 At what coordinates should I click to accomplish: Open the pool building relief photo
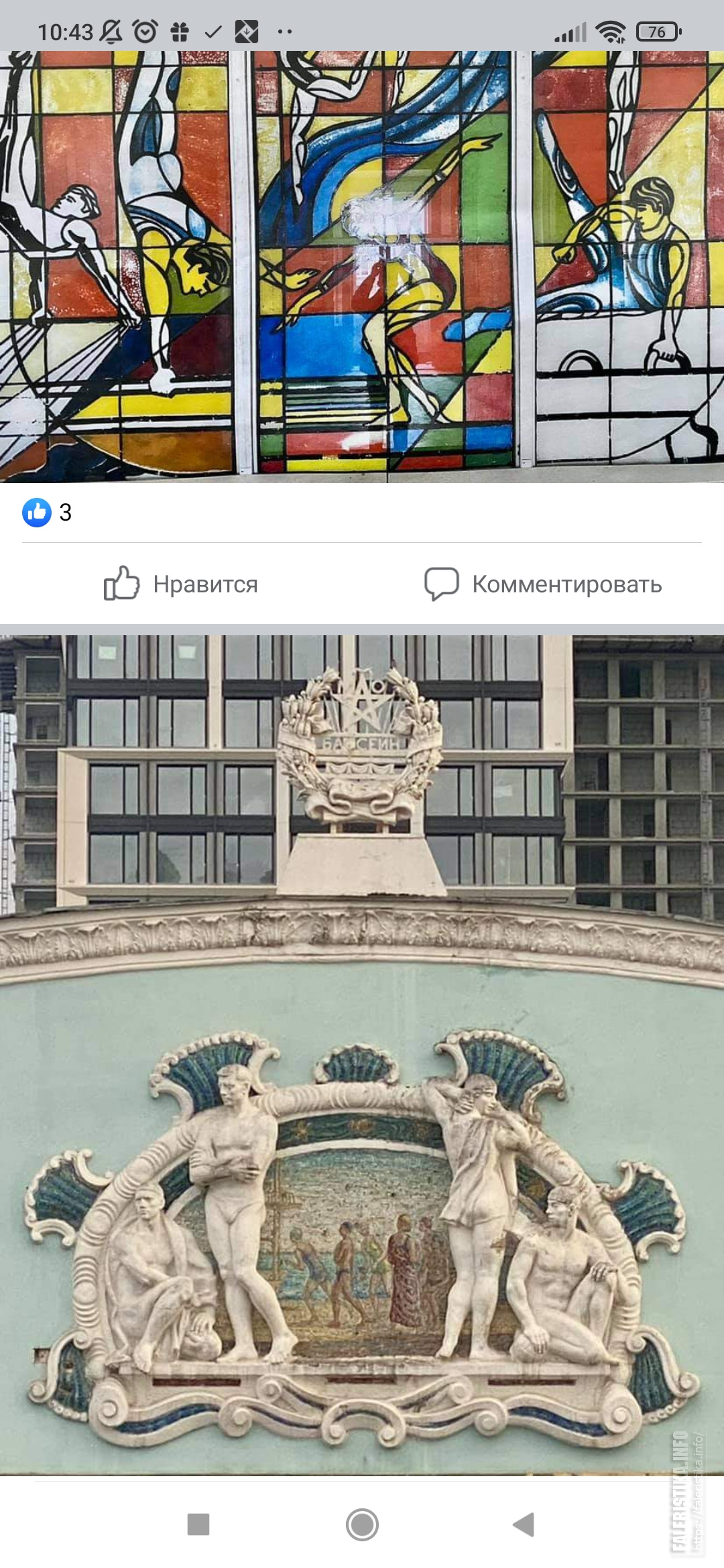pyautogui.click(x=362, y=1055)
